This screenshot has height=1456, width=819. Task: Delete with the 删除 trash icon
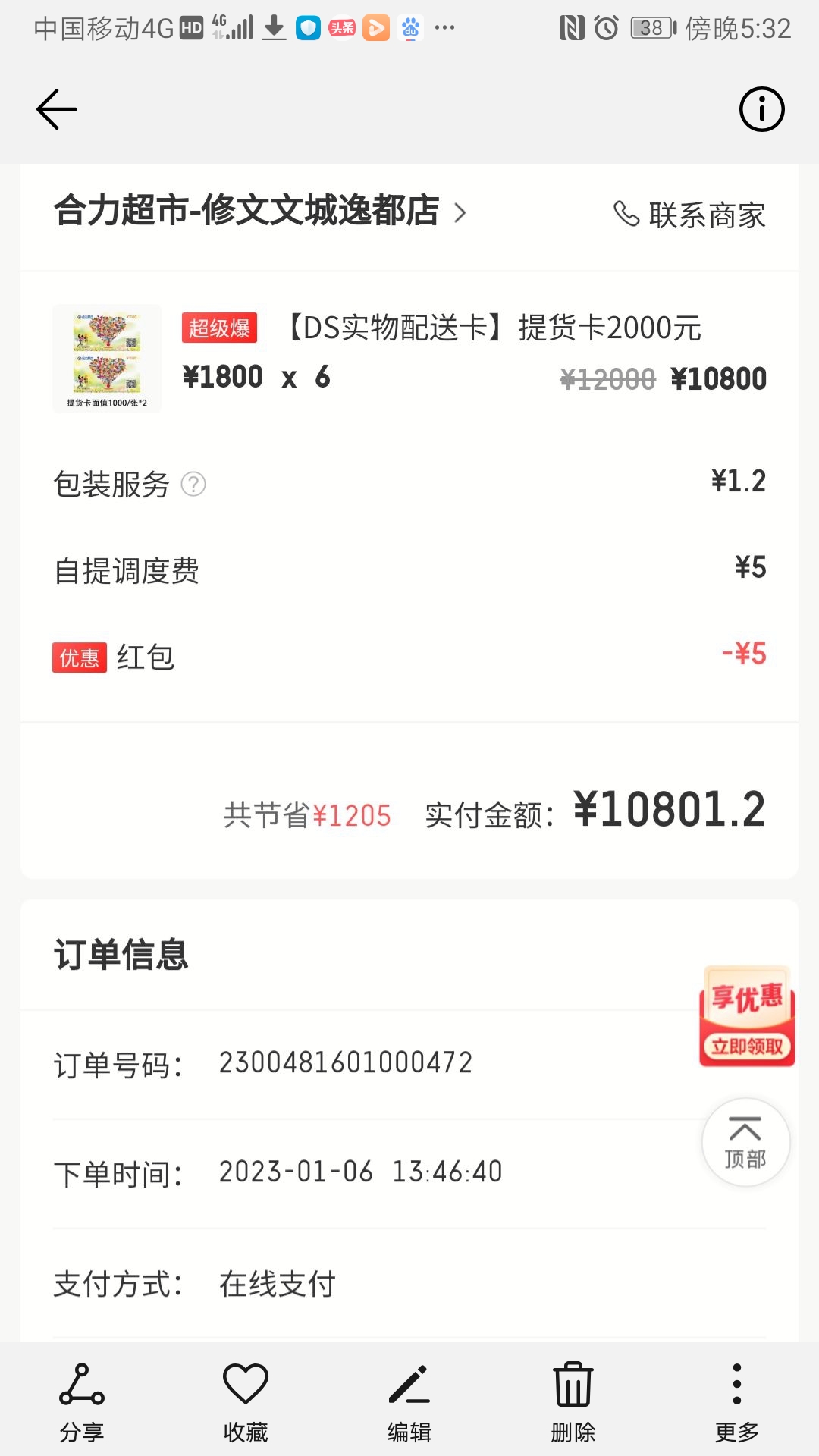click(x=573, y=1401)
